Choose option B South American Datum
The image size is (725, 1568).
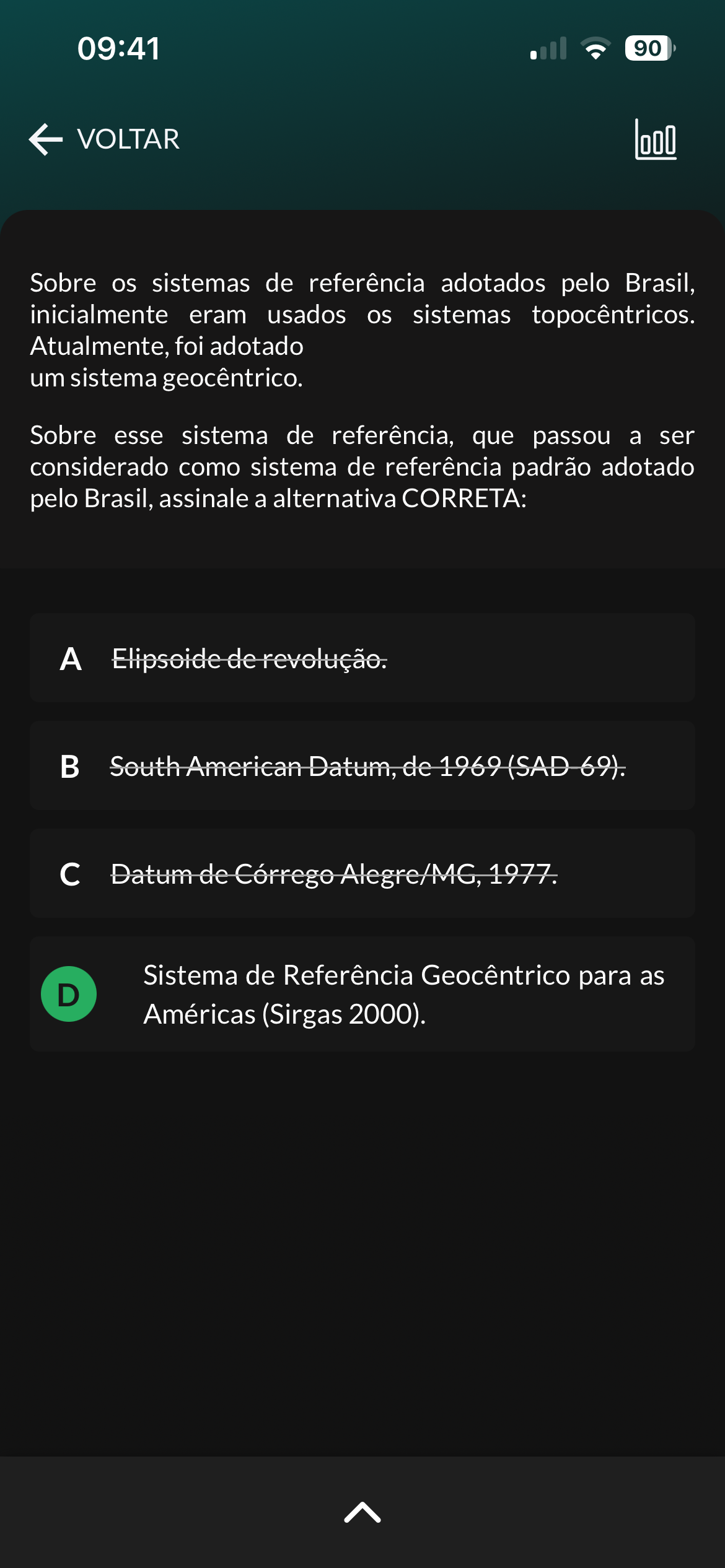click(362, 766)
